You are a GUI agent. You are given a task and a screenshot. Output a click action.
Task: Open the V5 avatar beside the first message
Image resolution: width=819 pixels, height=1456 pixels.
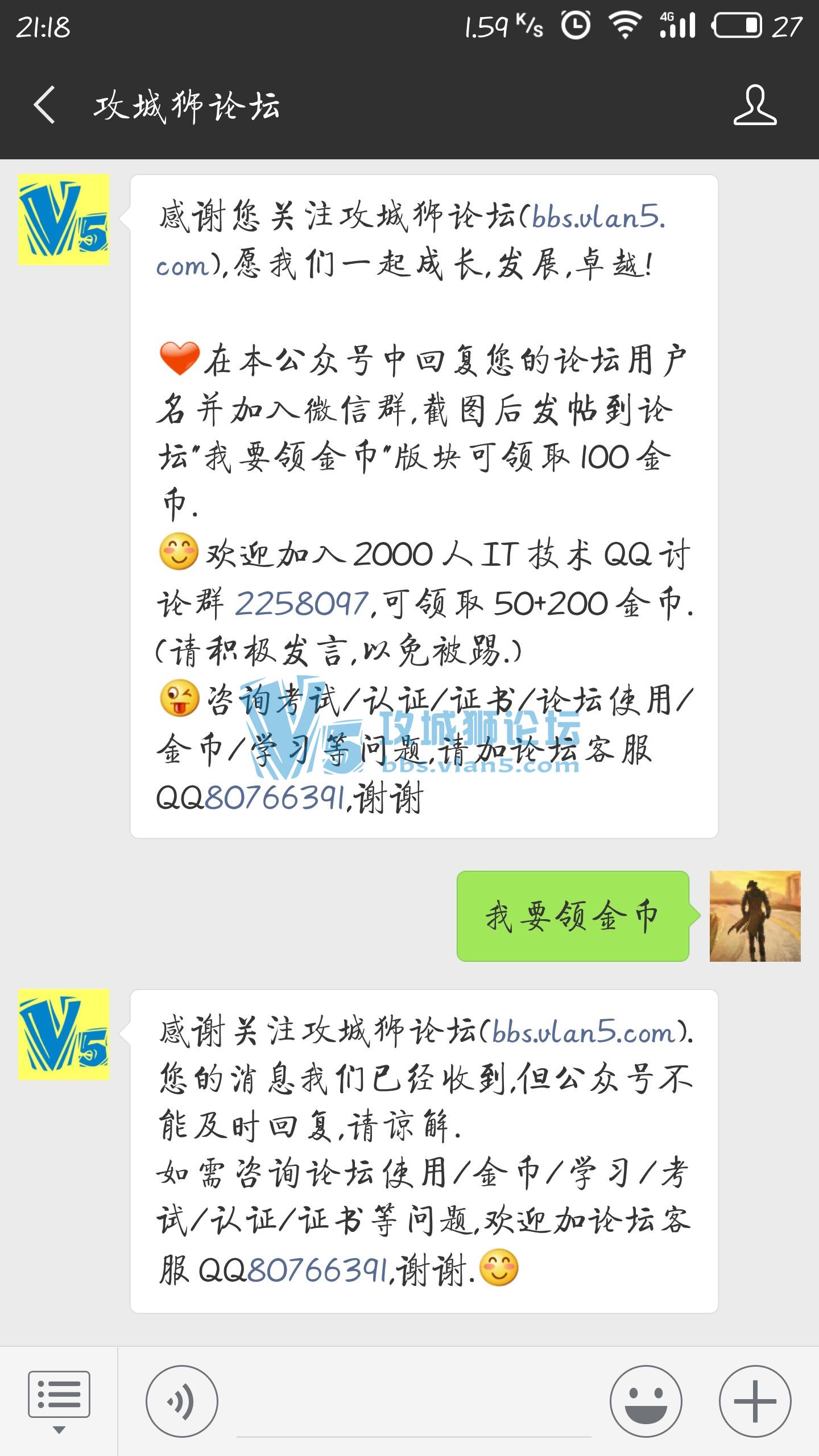click(64, 220)
